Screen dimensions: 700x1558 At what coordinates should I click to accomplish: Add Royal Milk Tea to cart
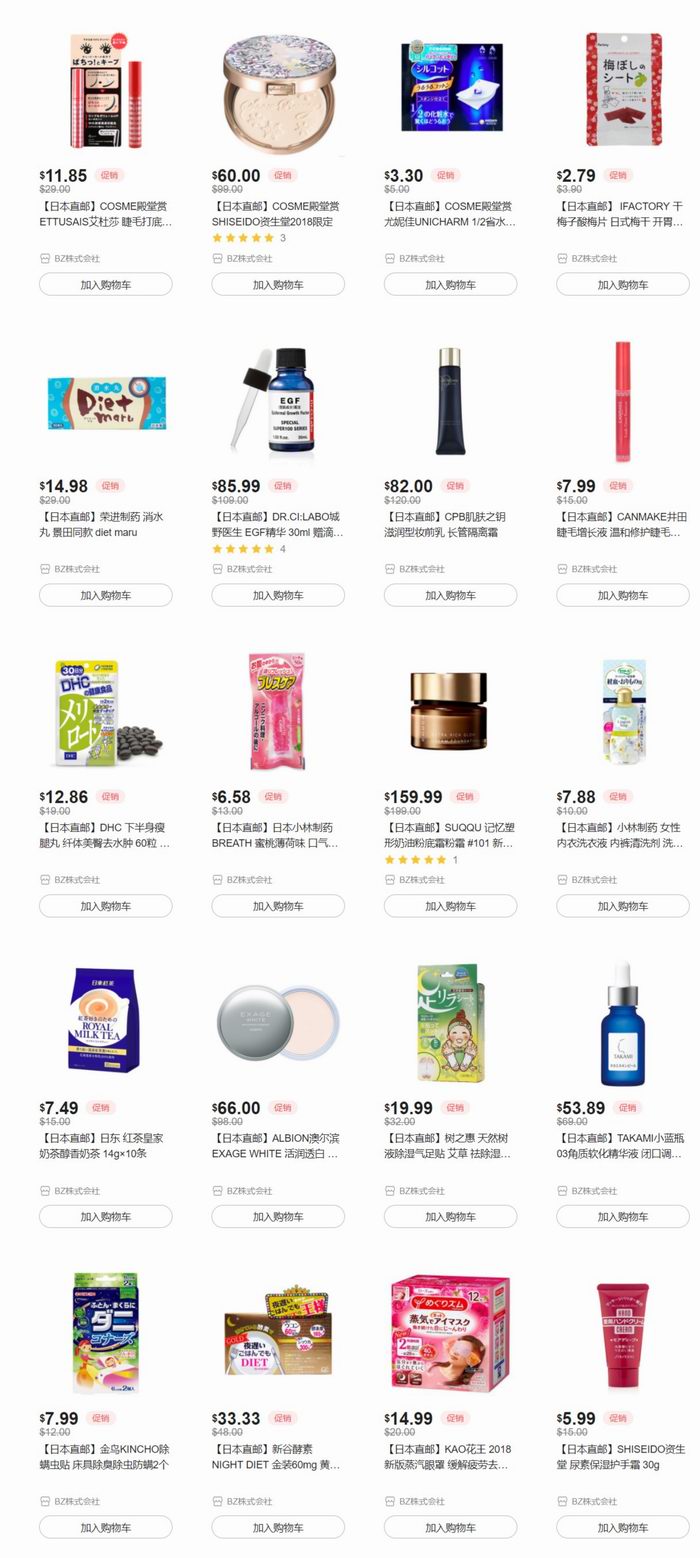[x=105, y=1217]
